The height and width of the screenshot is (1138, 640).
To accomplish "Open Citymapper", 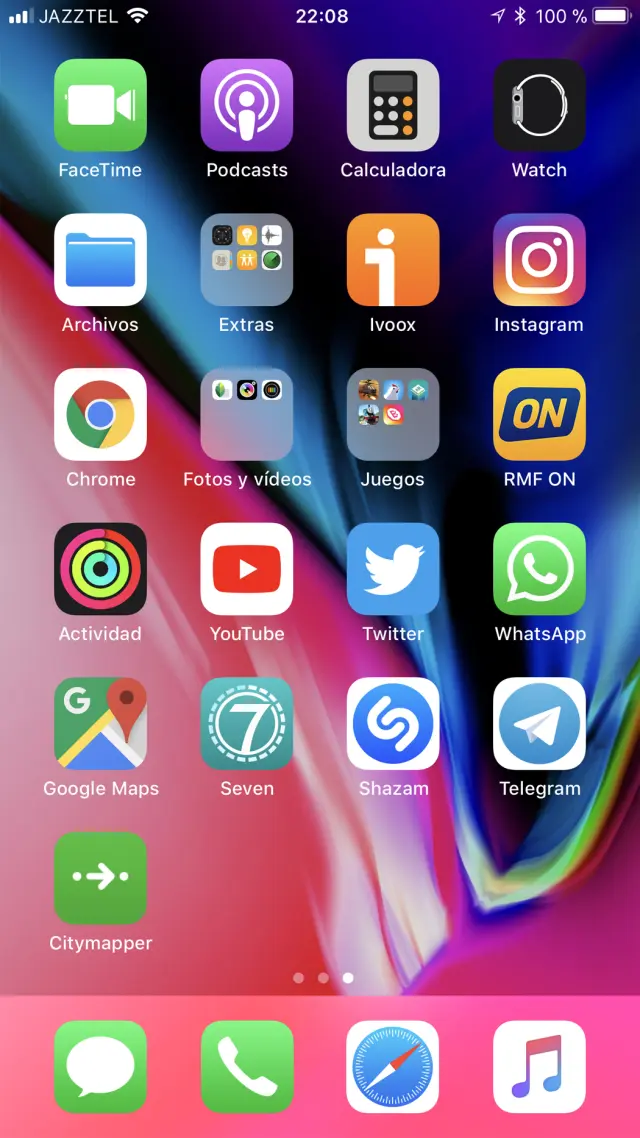I will (x=100, y=878).
